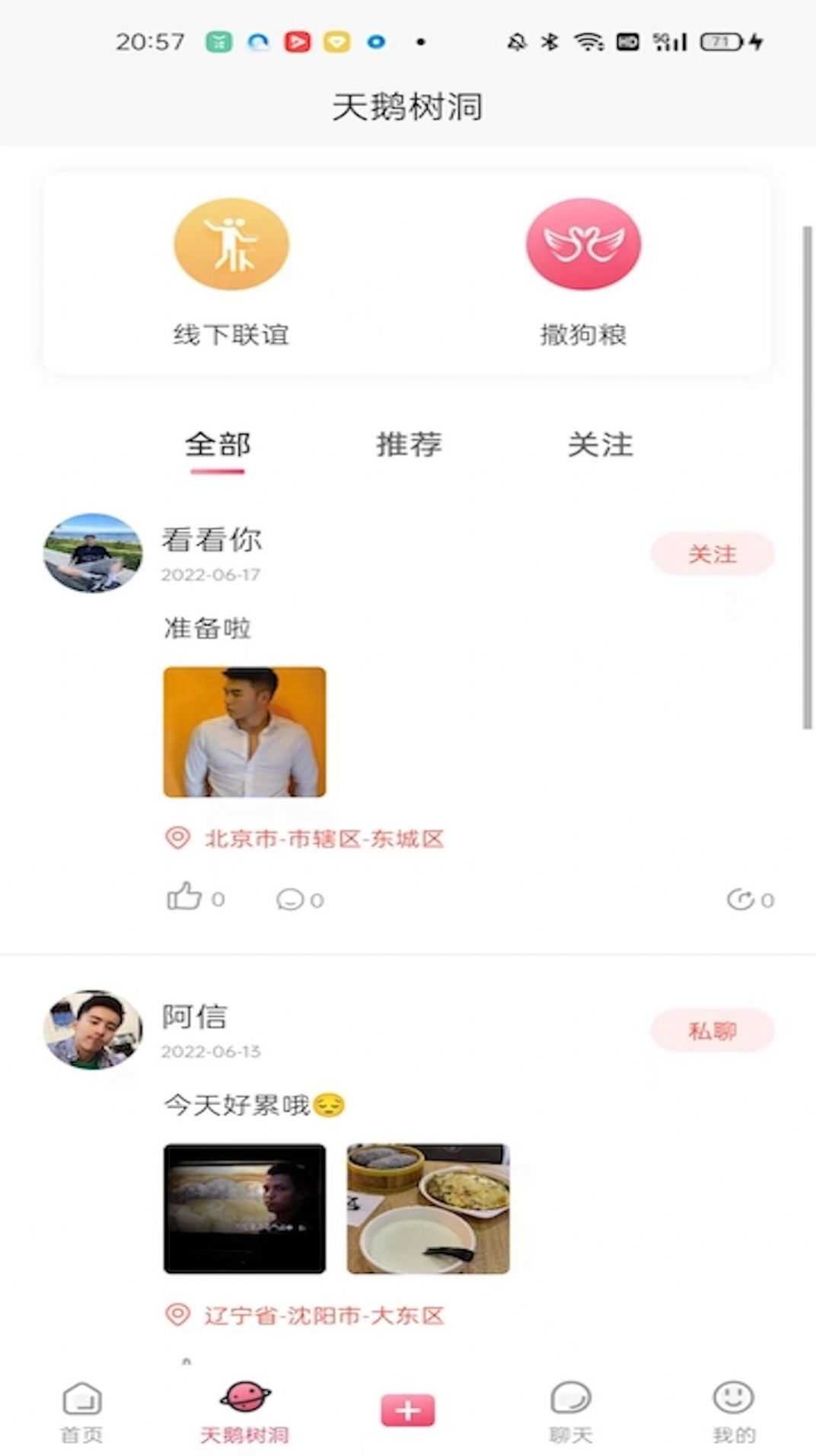Open comments on 看看你's post
816x1456 pixels.
289,899
